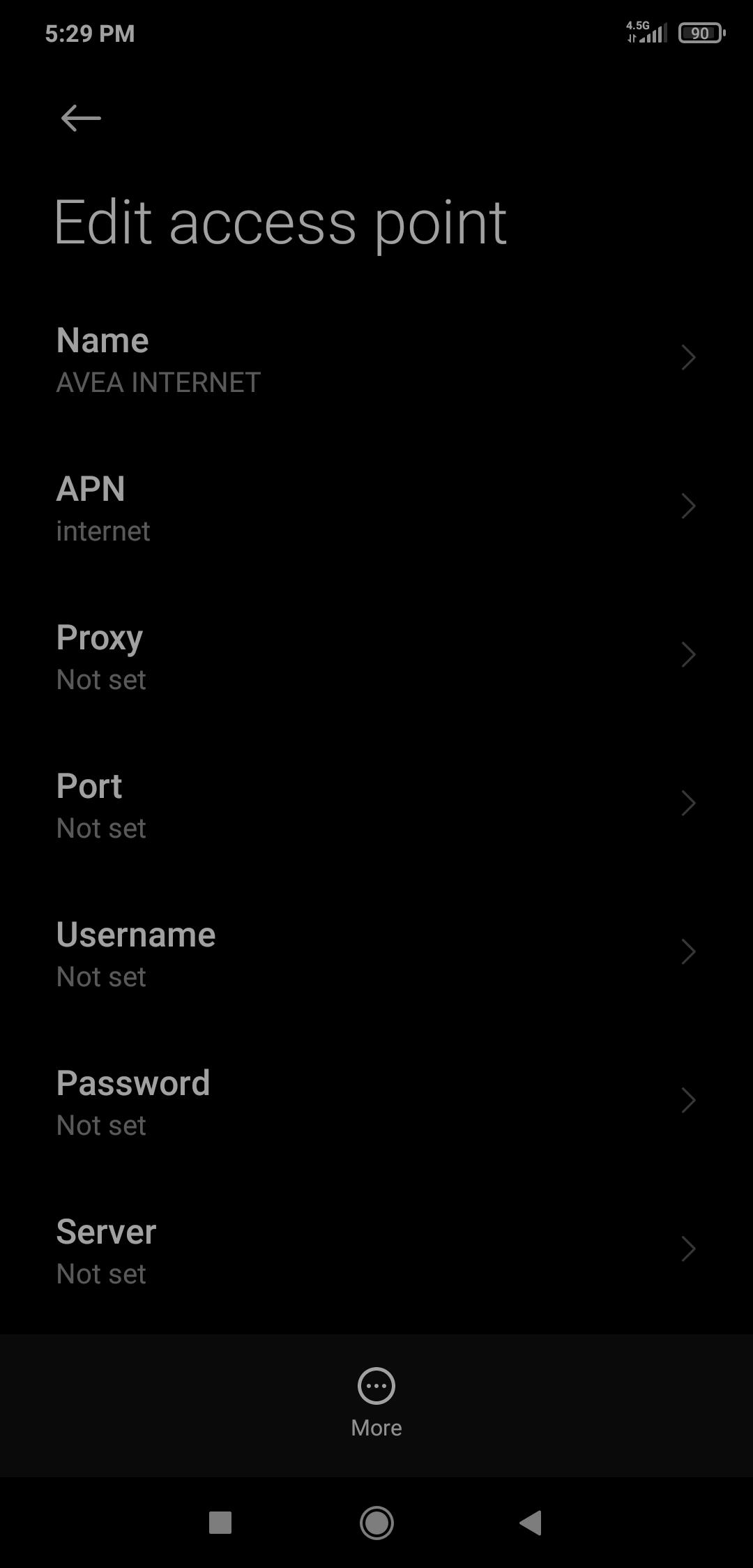Tap 'Not set' under Proxy
This screenshot has height=1568, width=753.
pos(100,679)
